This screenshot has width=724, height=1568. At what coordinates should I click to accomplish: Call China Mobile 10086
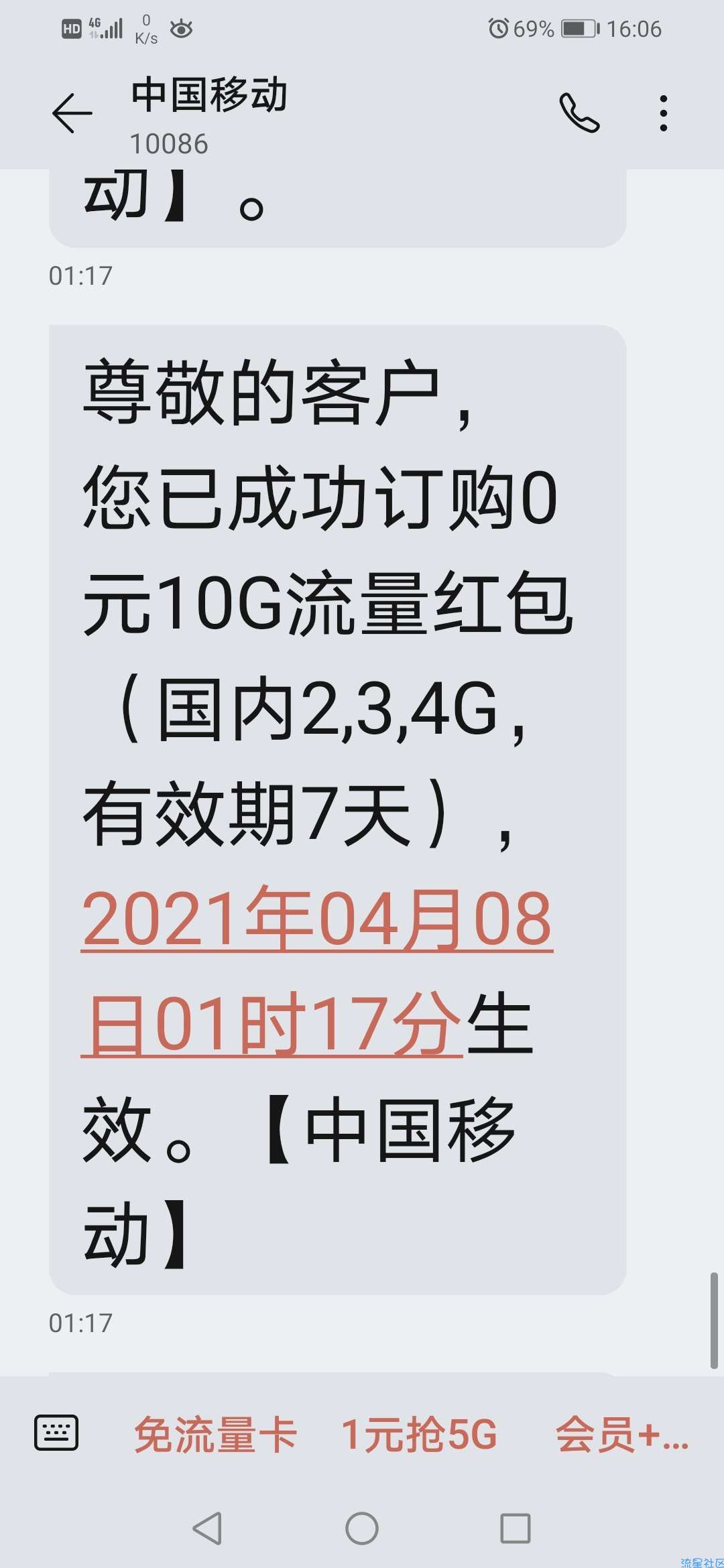point(579,113)
